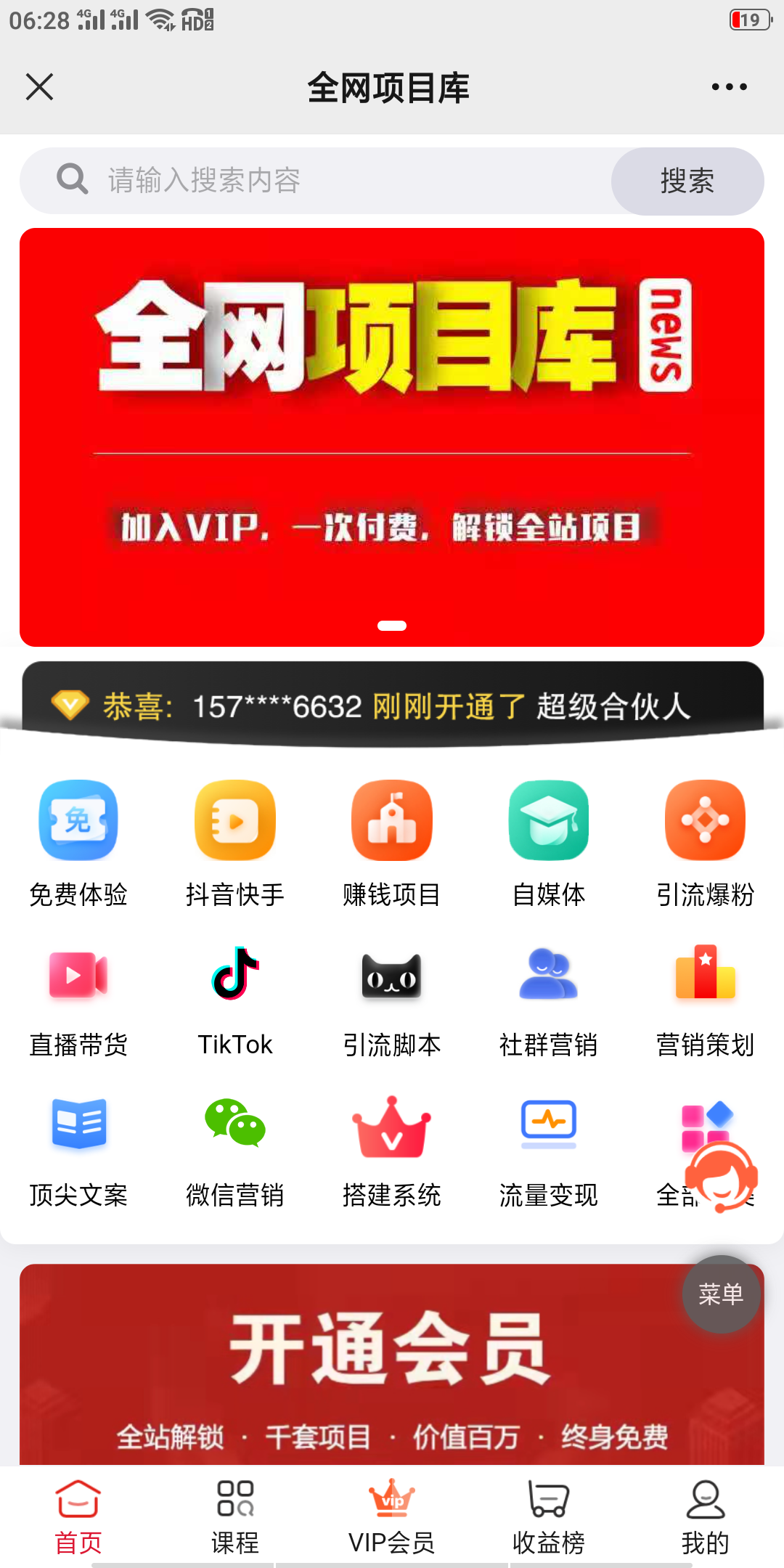784x1568 pixels.
Task: Contact customer service via headset icon
Action: 721,1177
